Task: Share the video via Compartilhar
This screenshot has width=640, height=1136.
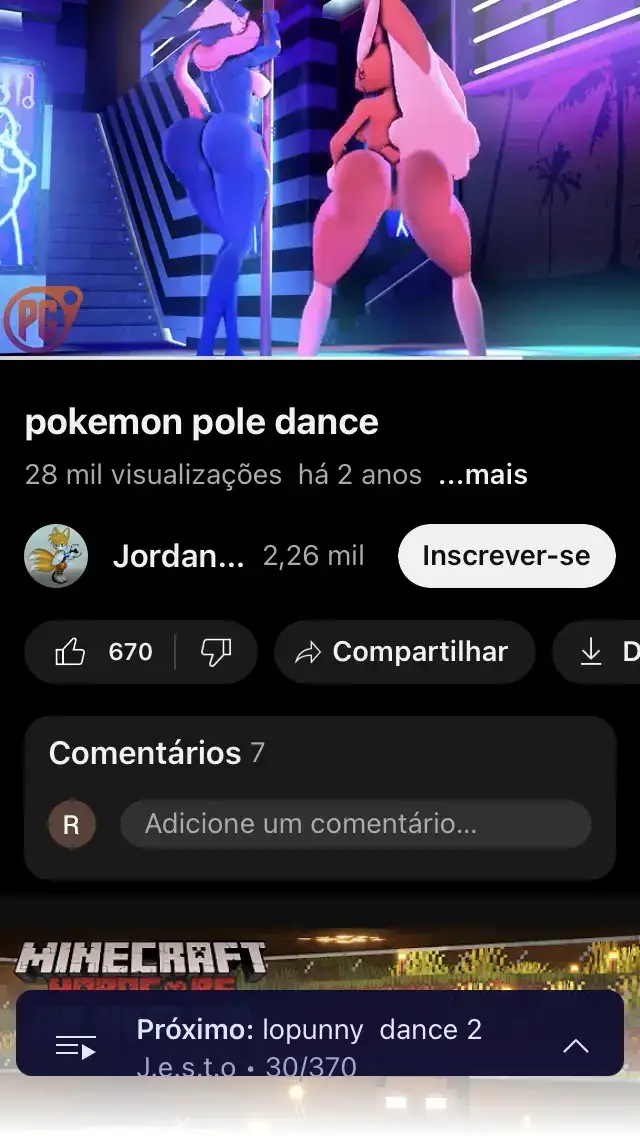Action: 404,652
